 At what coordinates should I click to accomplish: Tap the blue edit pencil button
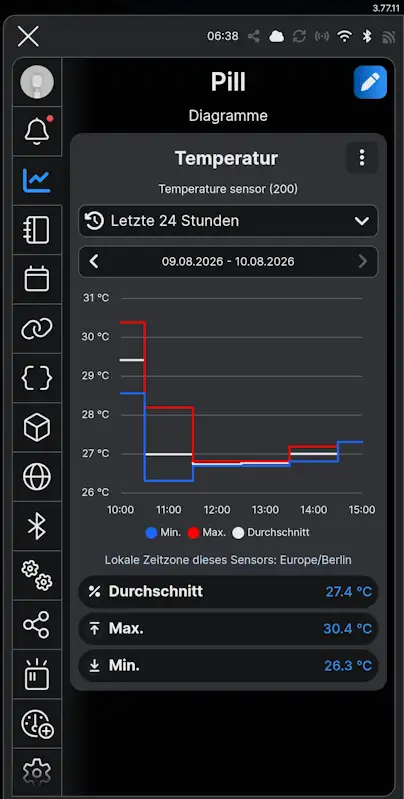click(x=370, y=82)
